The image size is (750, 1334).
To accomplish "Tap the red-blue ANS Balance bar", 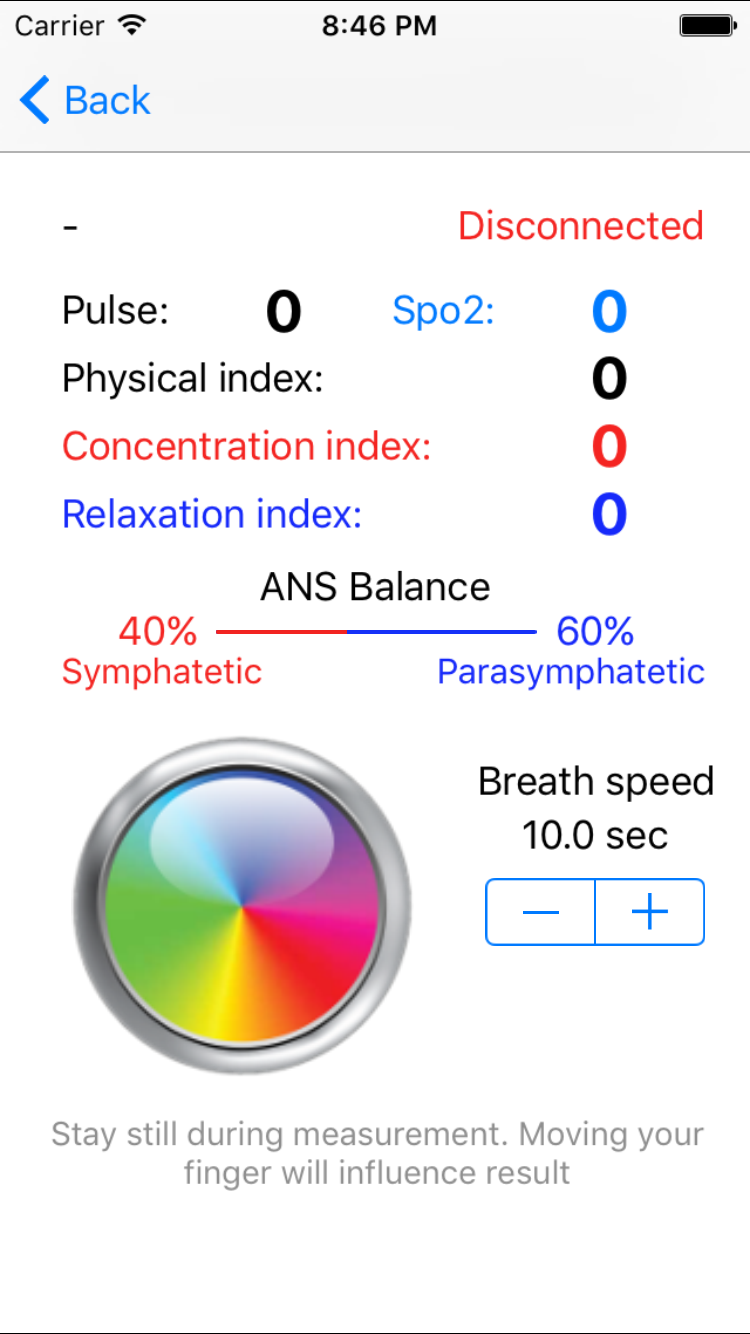I will 375,632.
